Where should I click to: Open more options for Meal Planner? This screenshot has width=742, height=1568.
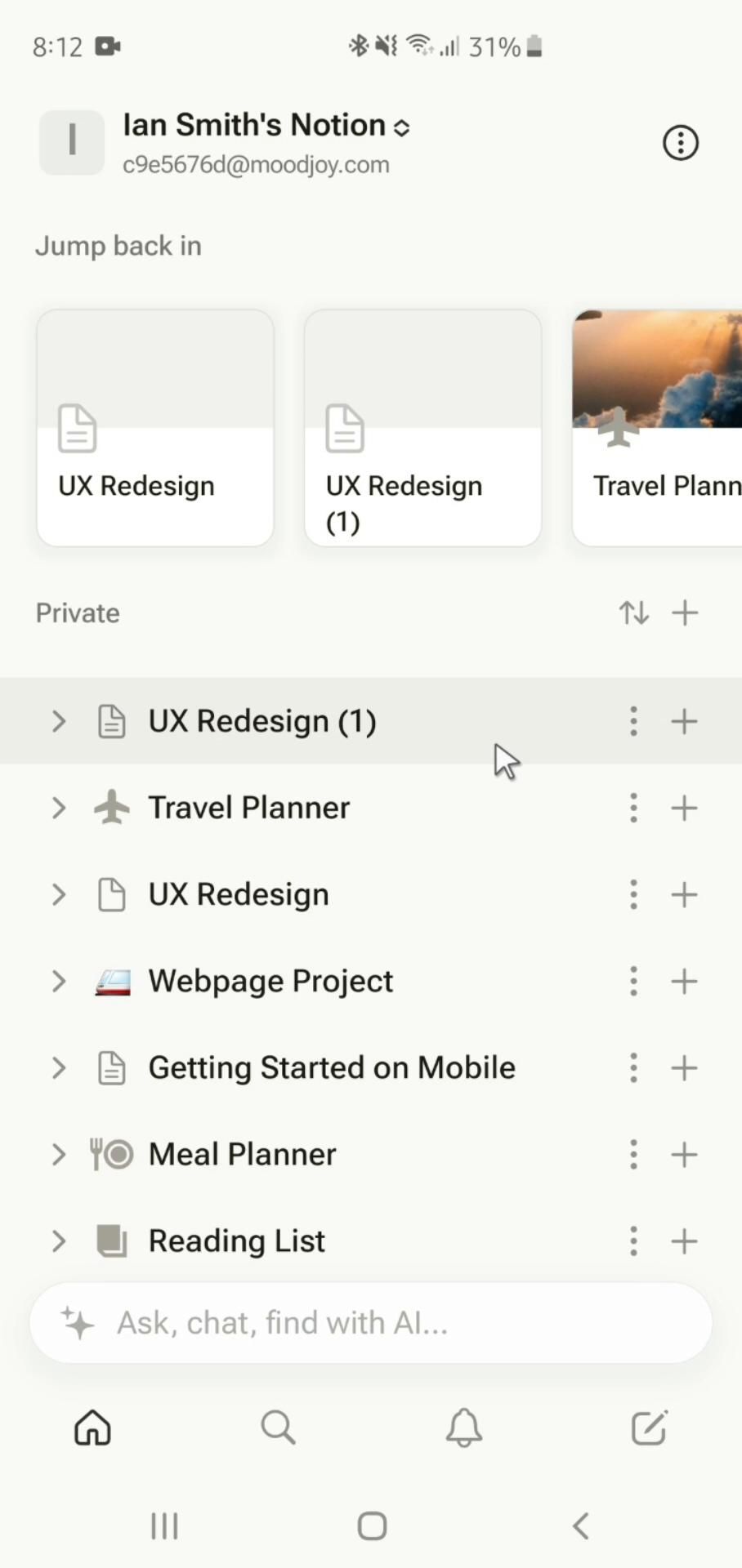tap(633, 1154)
